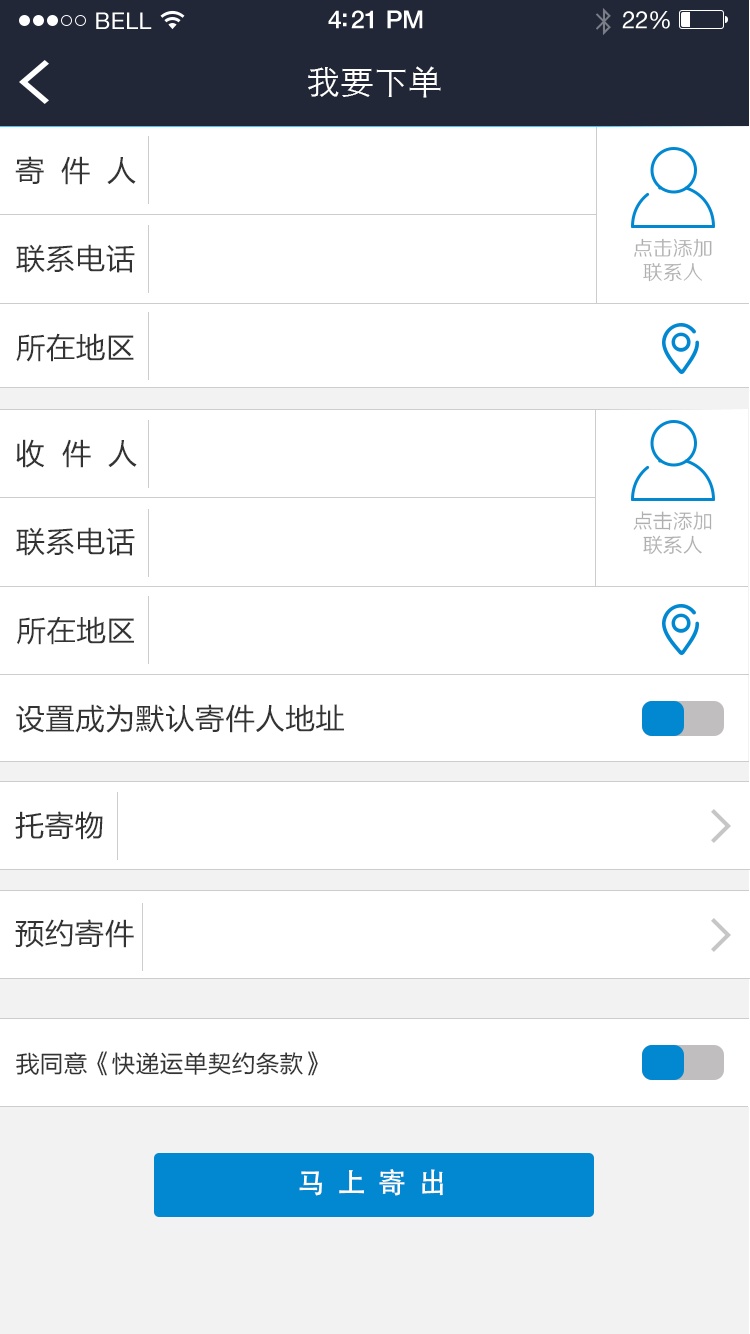This screenshot has width=750, height=1334.
Task: Submit the order with 马上寄出
Action: tap(374, 1185)
